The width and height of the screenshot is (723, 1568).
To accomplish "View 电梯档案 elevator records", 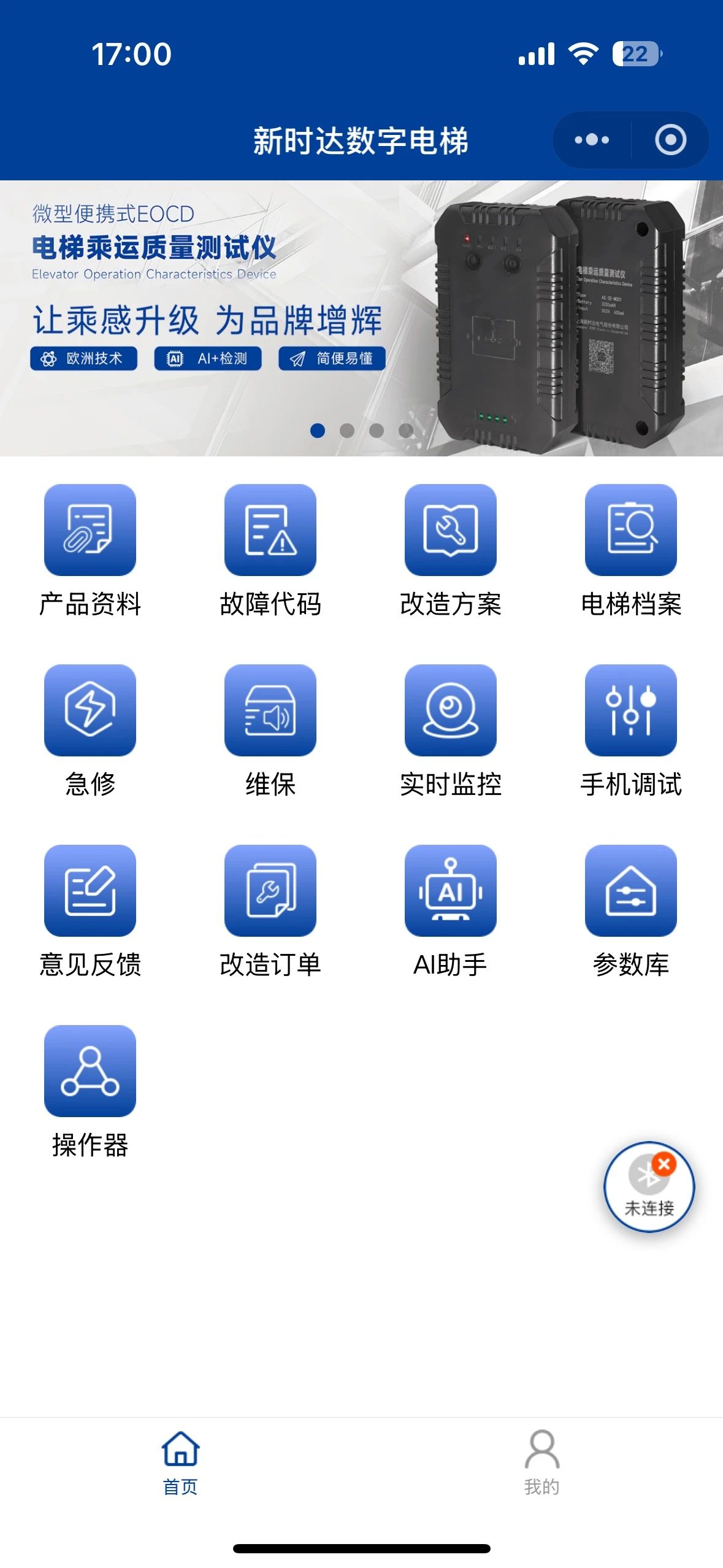I will (x=631, y=531).
